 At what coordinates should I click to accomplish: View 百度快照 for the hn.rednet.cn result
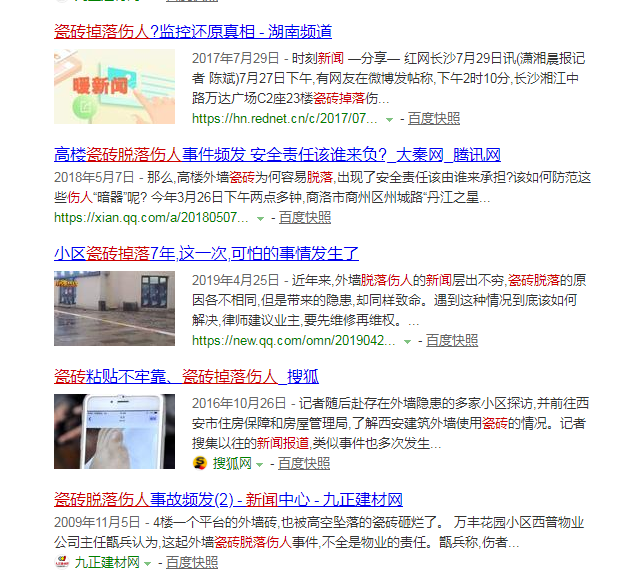click(x=434, y=118)
